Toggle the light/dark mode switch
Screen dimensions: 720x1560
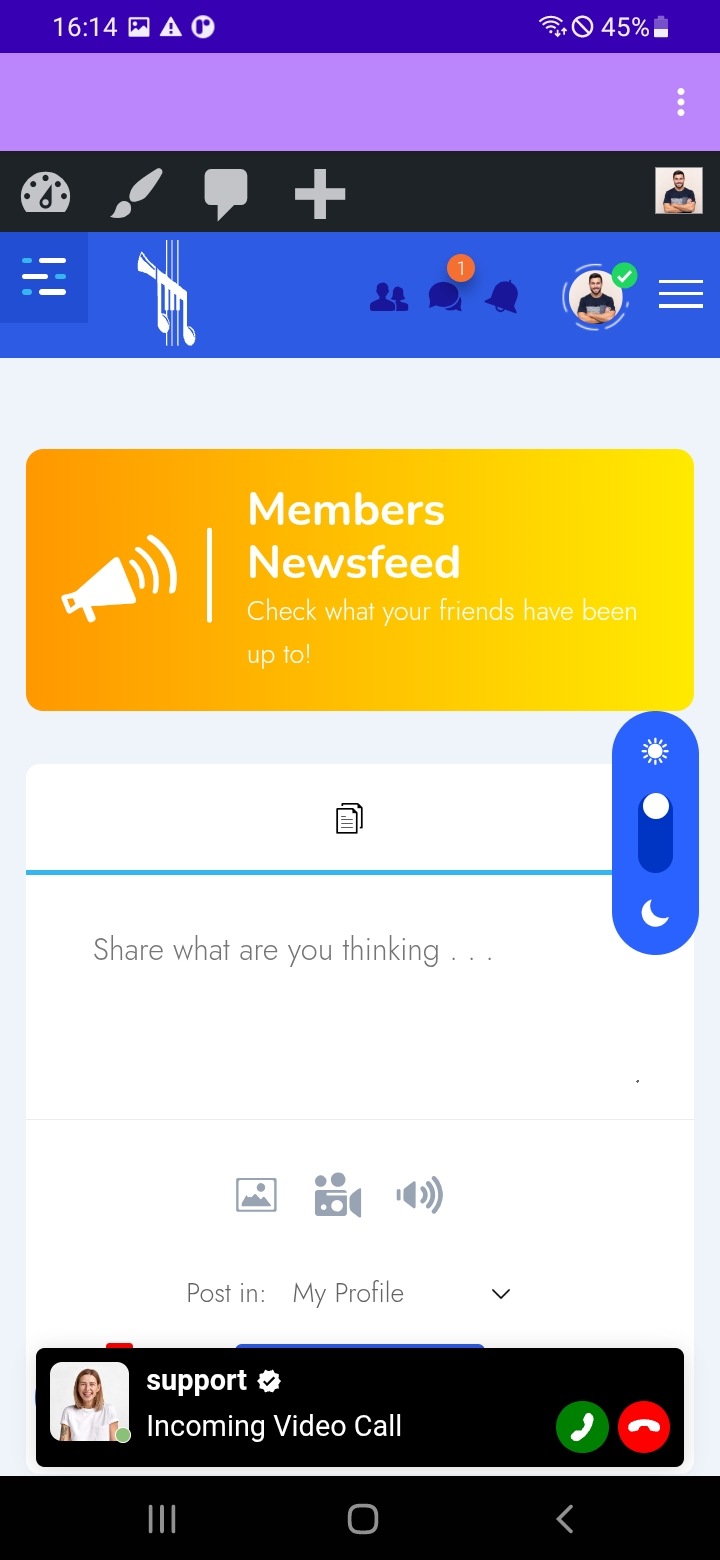tap(655, 832)
